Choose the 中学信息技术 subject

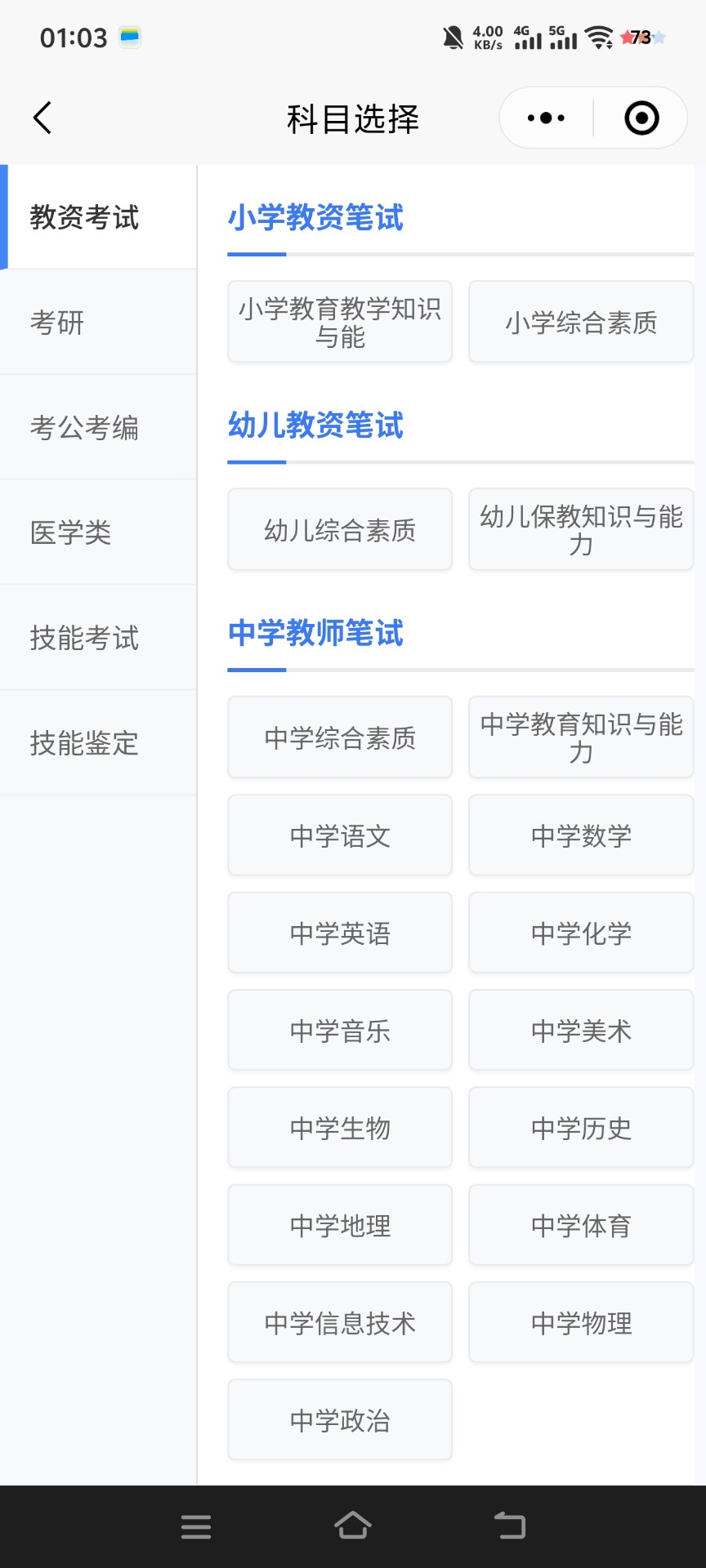point(340,1323)
